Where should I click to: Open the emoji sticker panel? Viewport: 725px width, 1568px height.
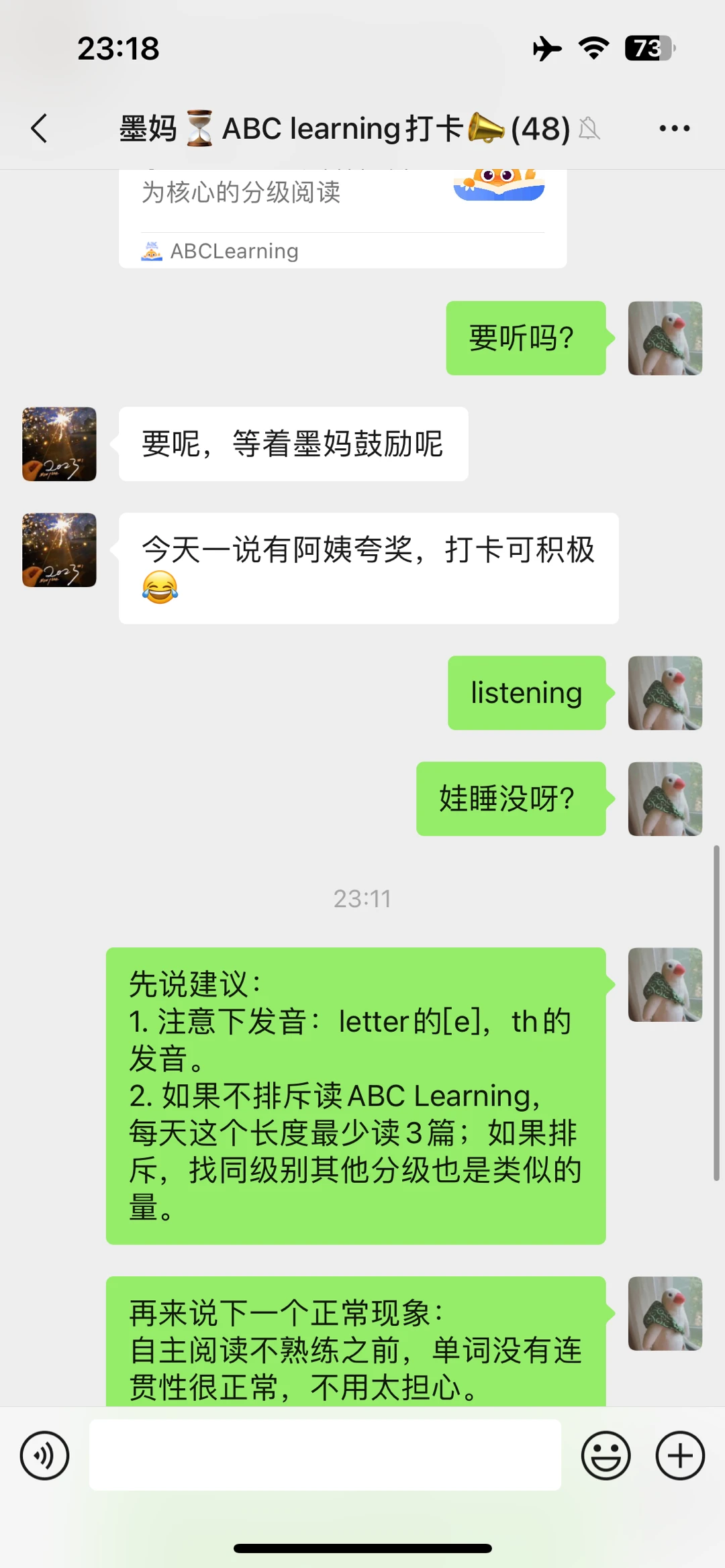click(x=606, y=1455)
